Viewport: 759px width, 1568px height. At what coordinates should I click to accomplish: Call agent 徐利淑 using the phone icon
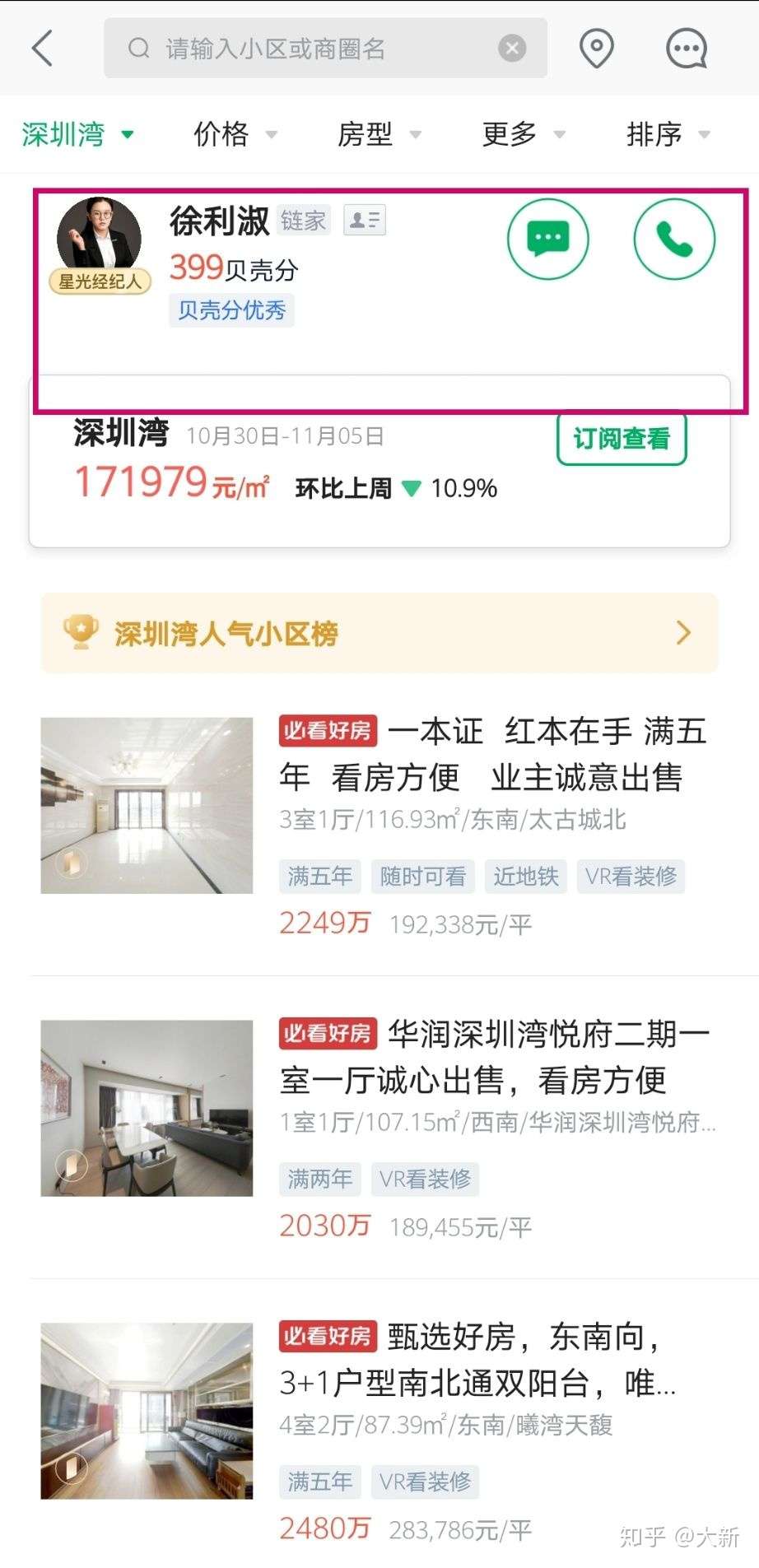pos(674,239)
